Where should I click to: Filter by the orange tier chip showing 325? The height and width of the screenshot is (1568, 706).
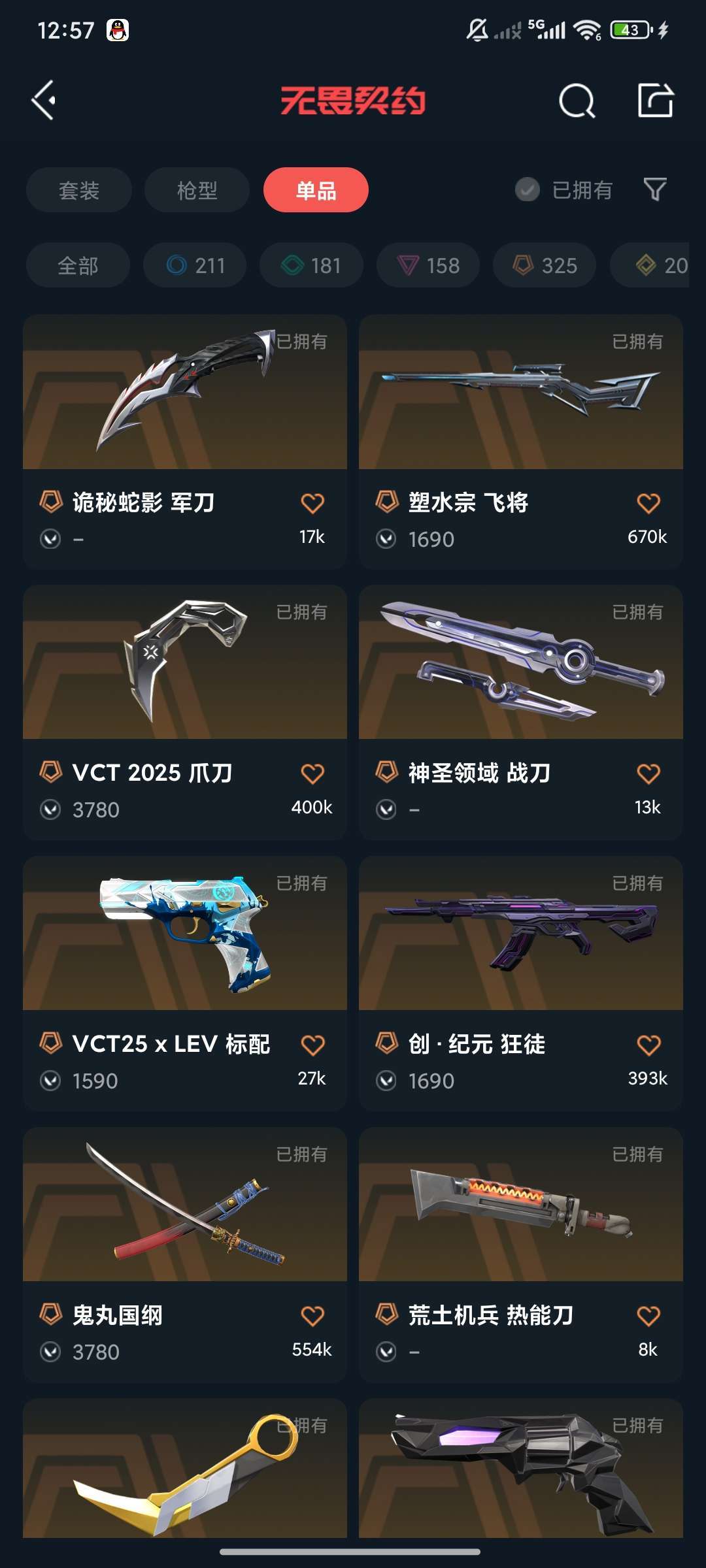pyautogui.click(x=545, y=265)
